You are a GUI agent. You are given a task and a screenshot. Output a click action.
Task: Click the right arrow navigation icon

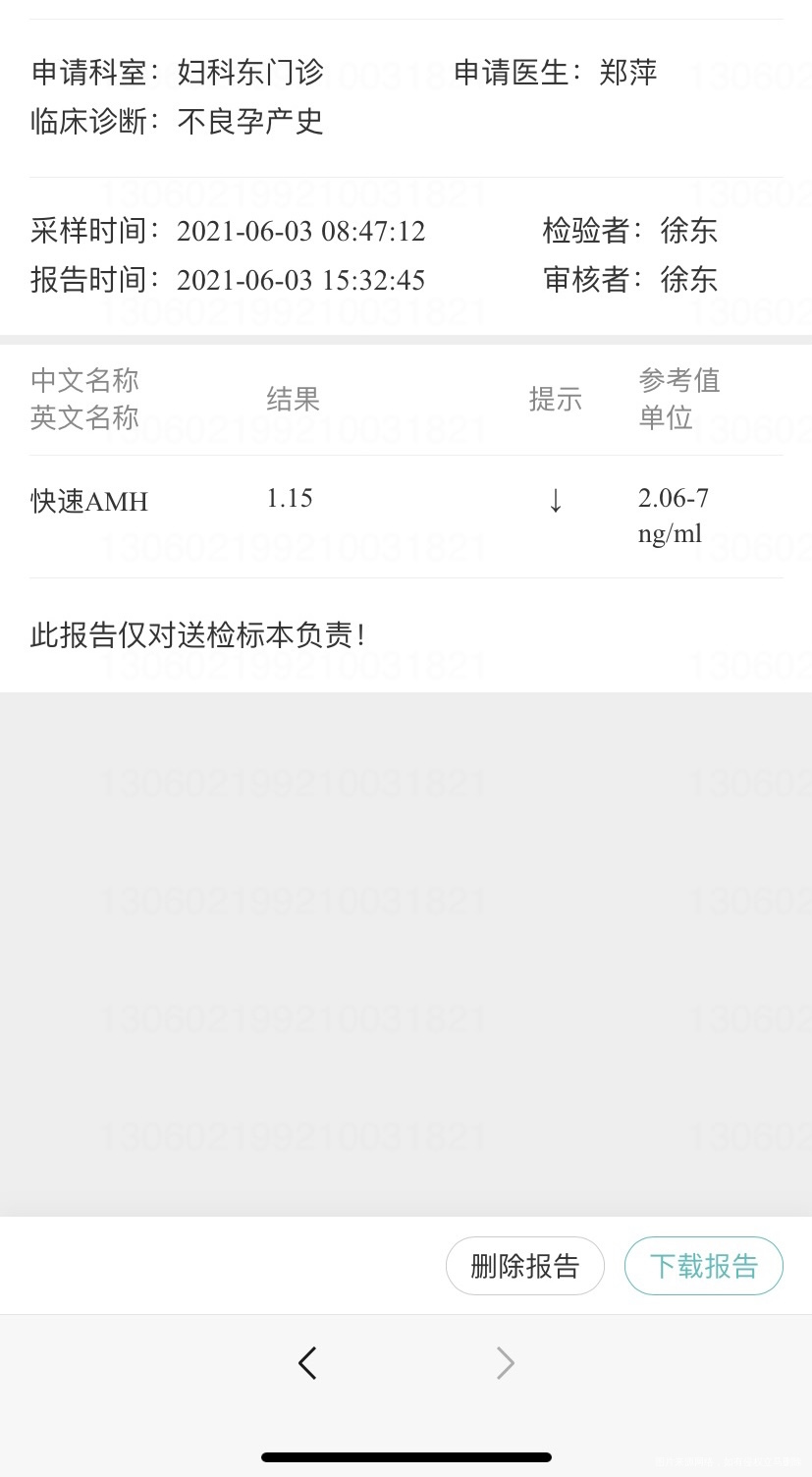click(505, 1363)
